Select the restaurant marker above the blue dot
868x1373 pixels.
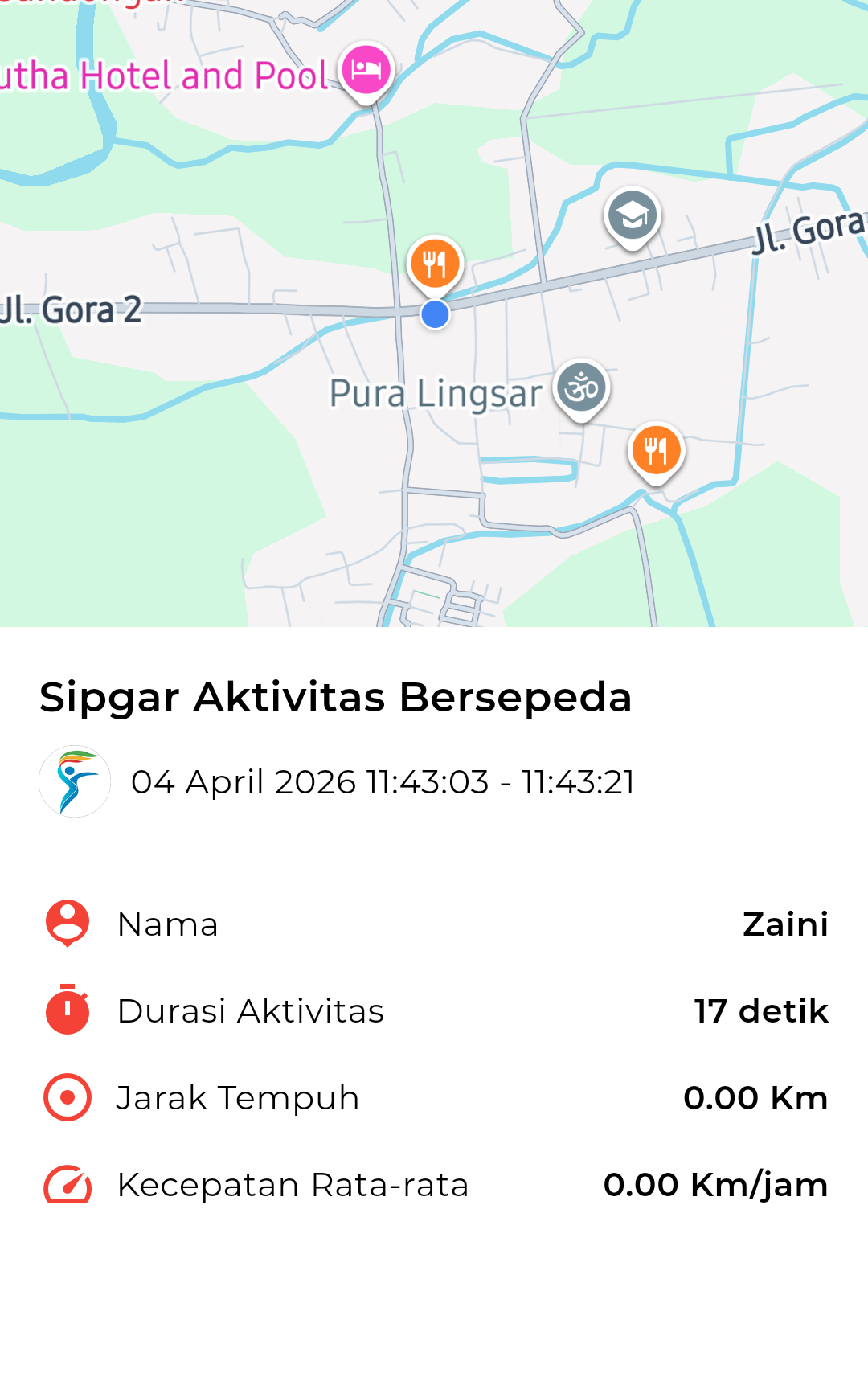tap(435, 264)
